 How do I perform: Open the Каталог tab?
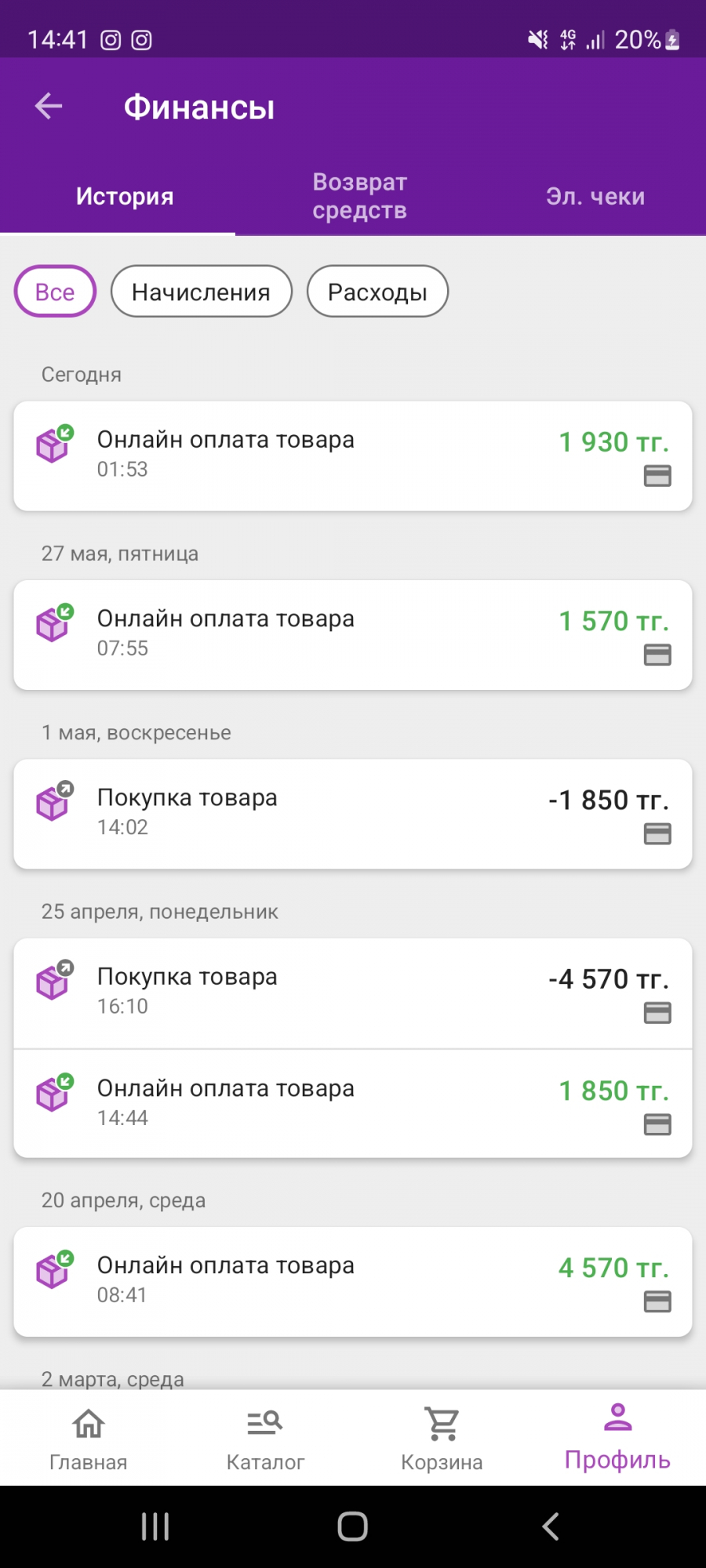(x=265, y=1438)
